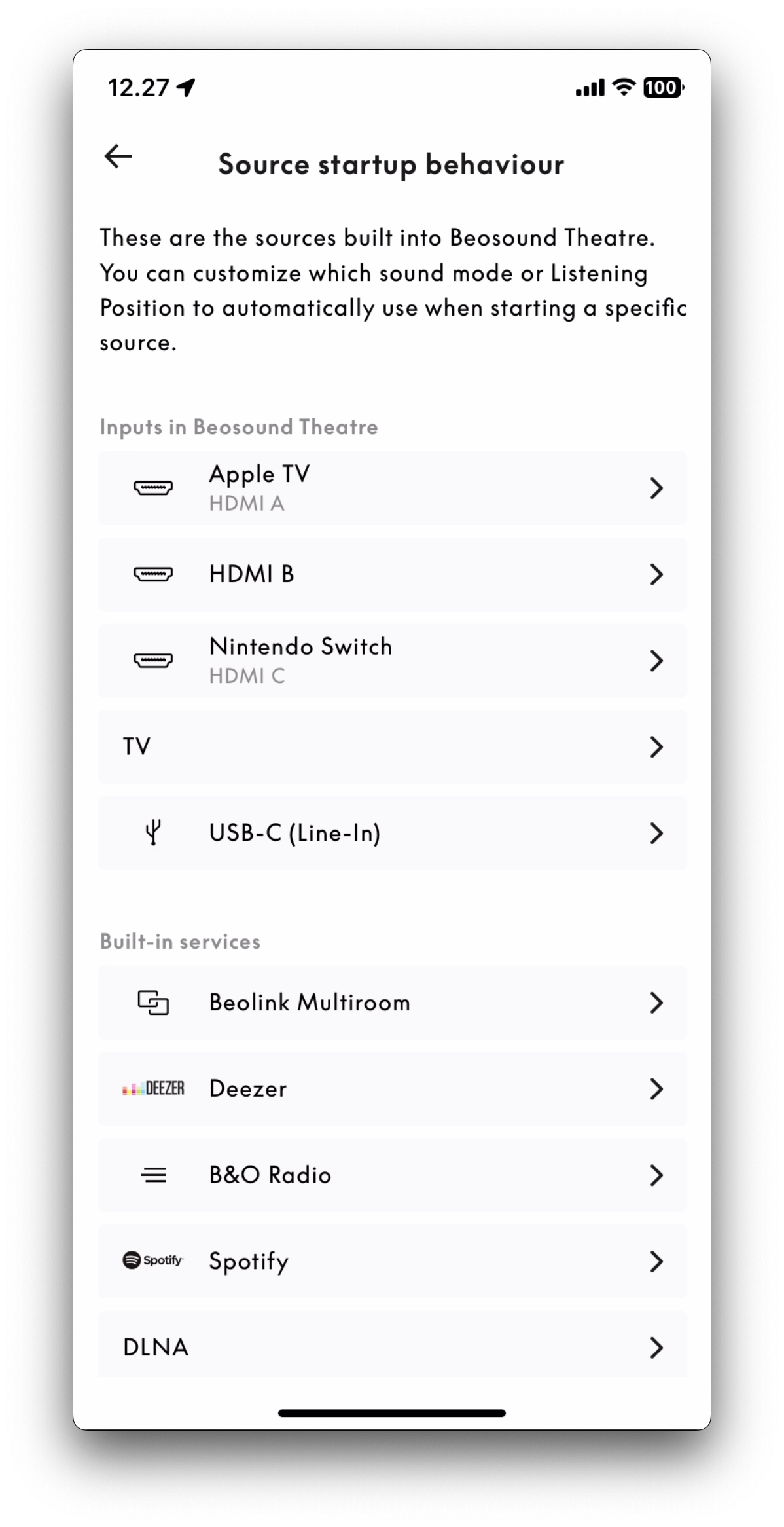
Task: Open Apple TV HDMI A settings
Action: coord(392,488)
